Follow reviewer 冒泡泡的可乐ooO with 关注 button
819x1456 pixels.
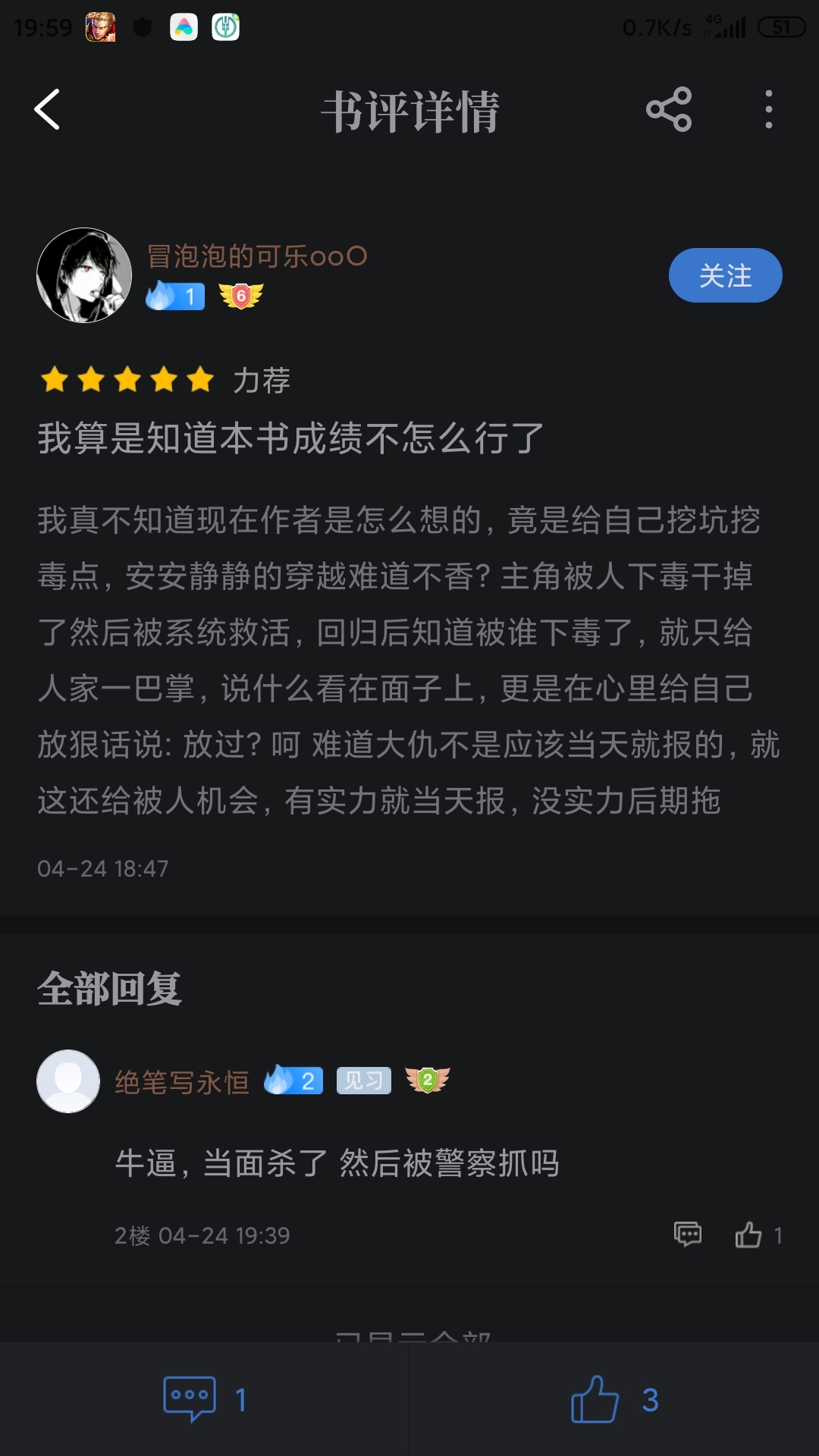pos(724,275)
